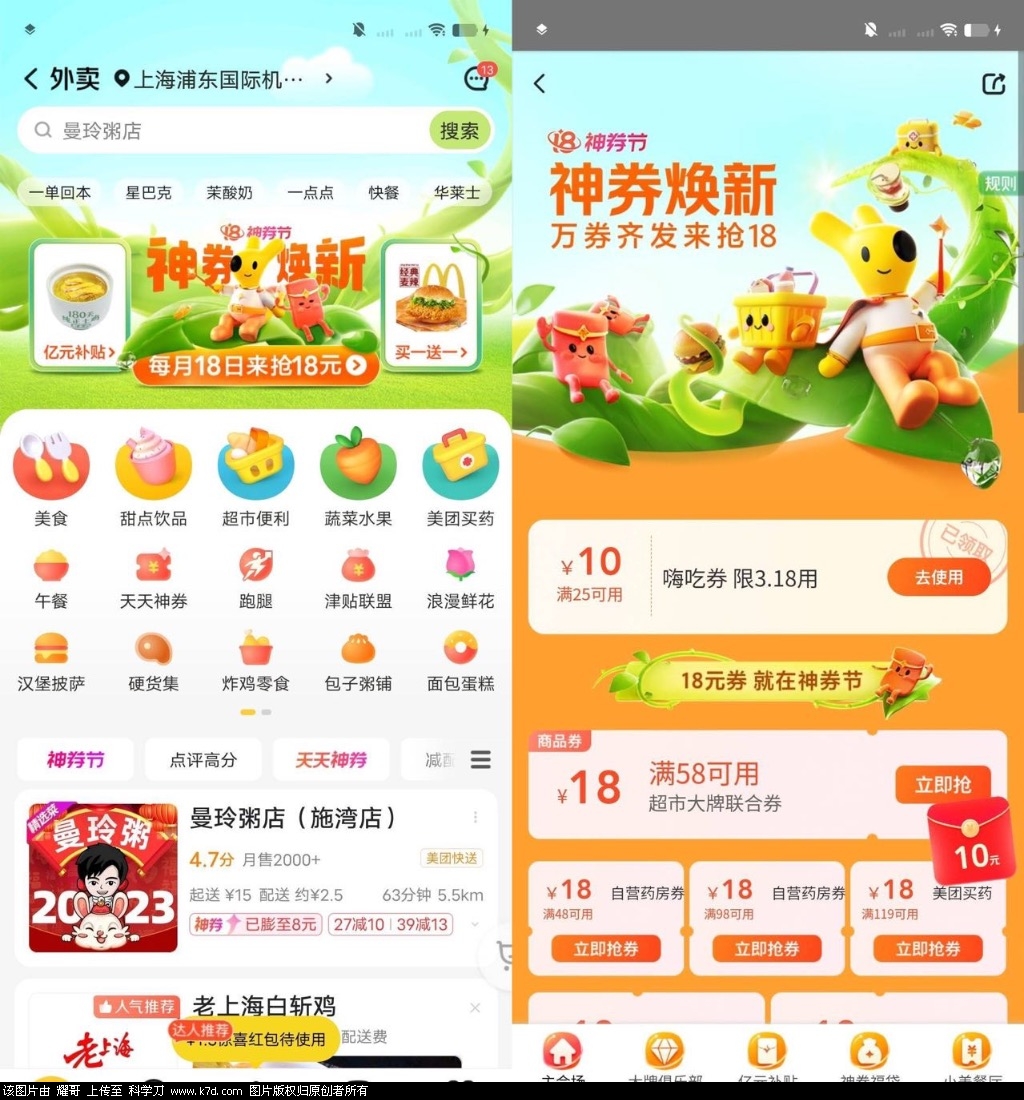Tap the 搜索 button in the search bar

460,131
